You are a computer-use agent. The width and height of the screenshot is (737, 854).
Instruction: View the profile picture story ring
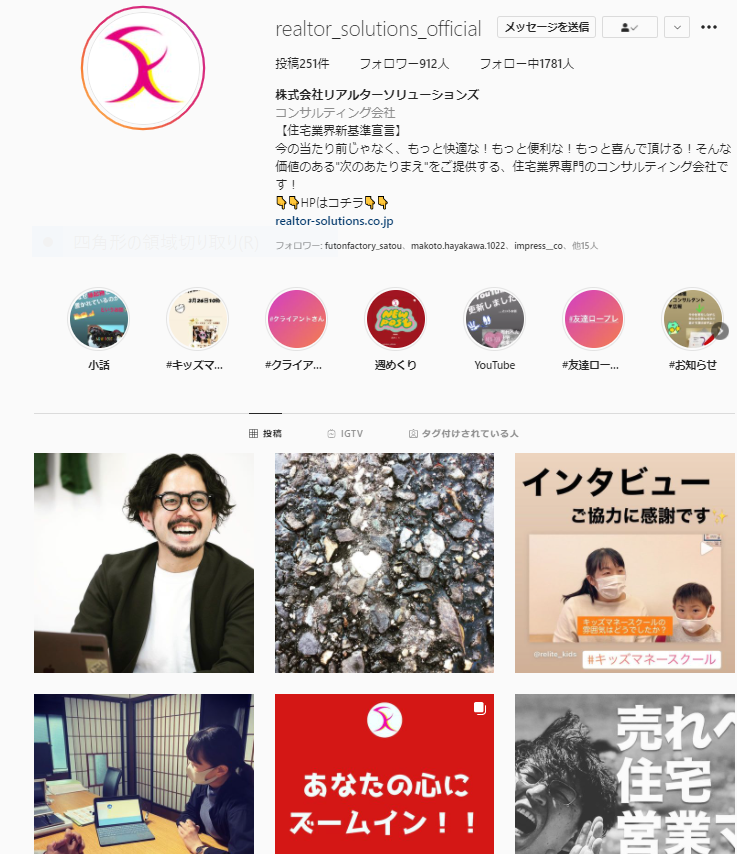coord(143,68)
